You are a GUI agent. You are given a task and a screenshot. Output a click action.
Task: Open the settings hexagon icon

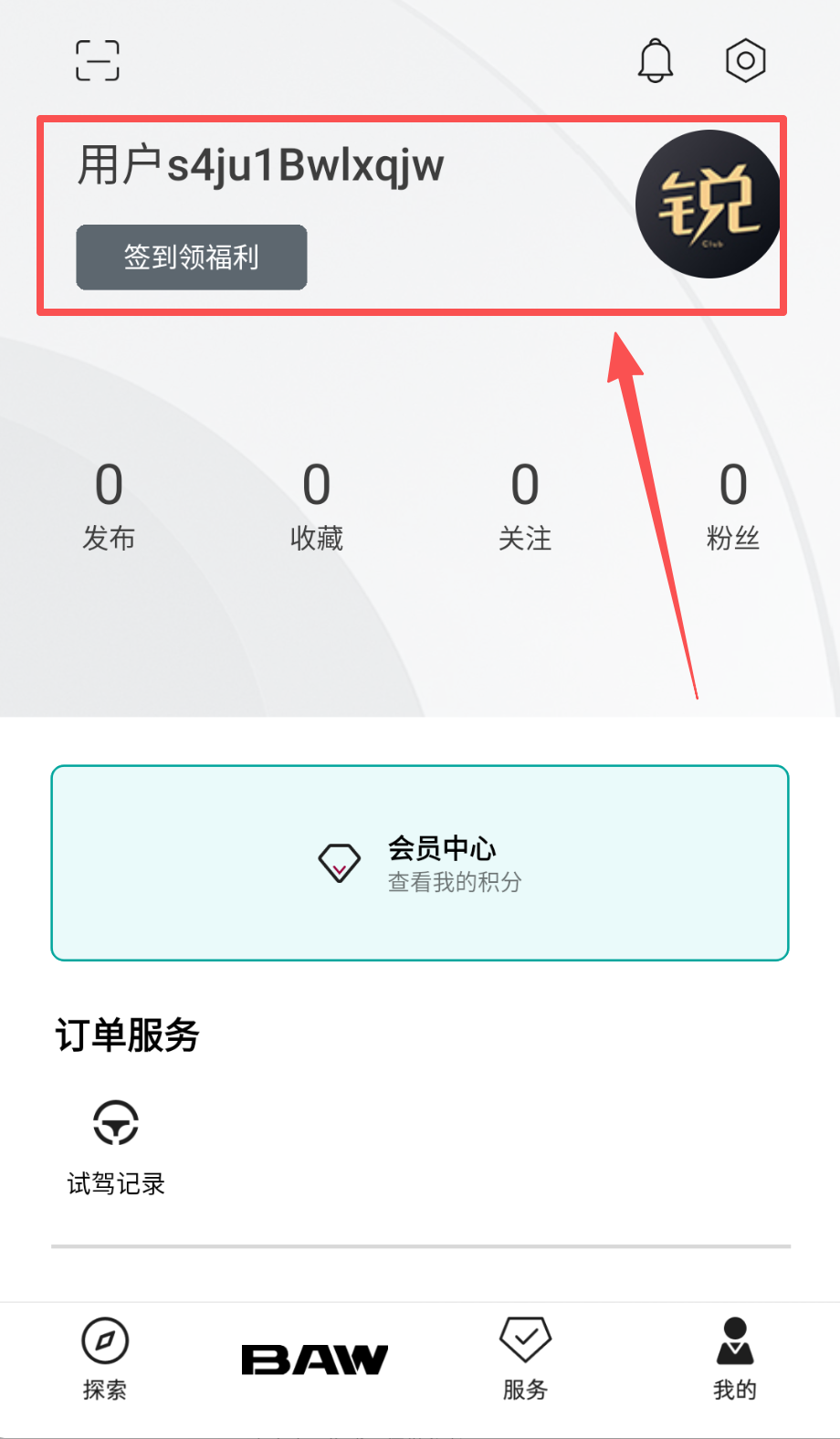(x=745, y=61)
